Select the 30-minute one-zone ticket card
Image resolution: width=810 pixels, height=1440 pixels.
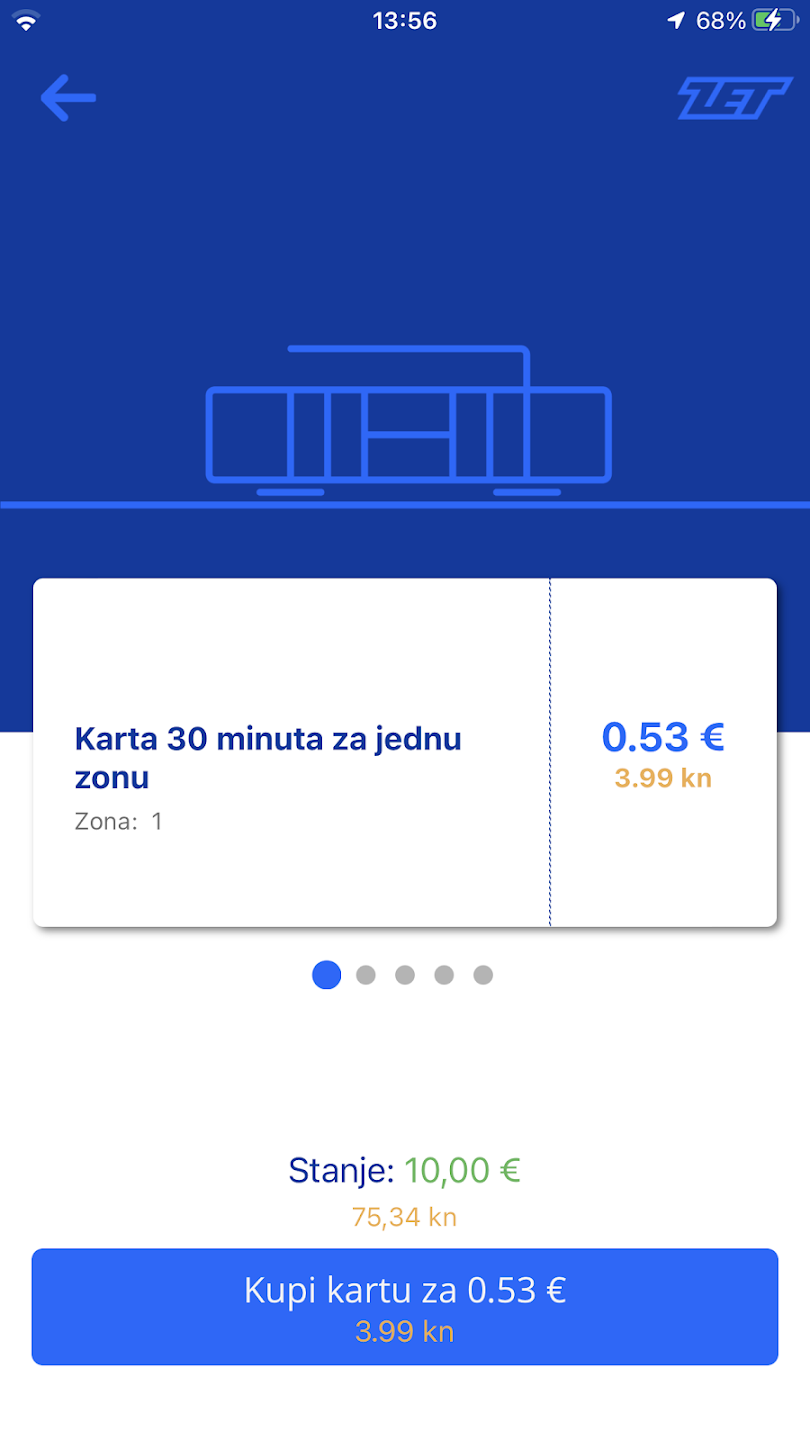click(x=405, y=752)
